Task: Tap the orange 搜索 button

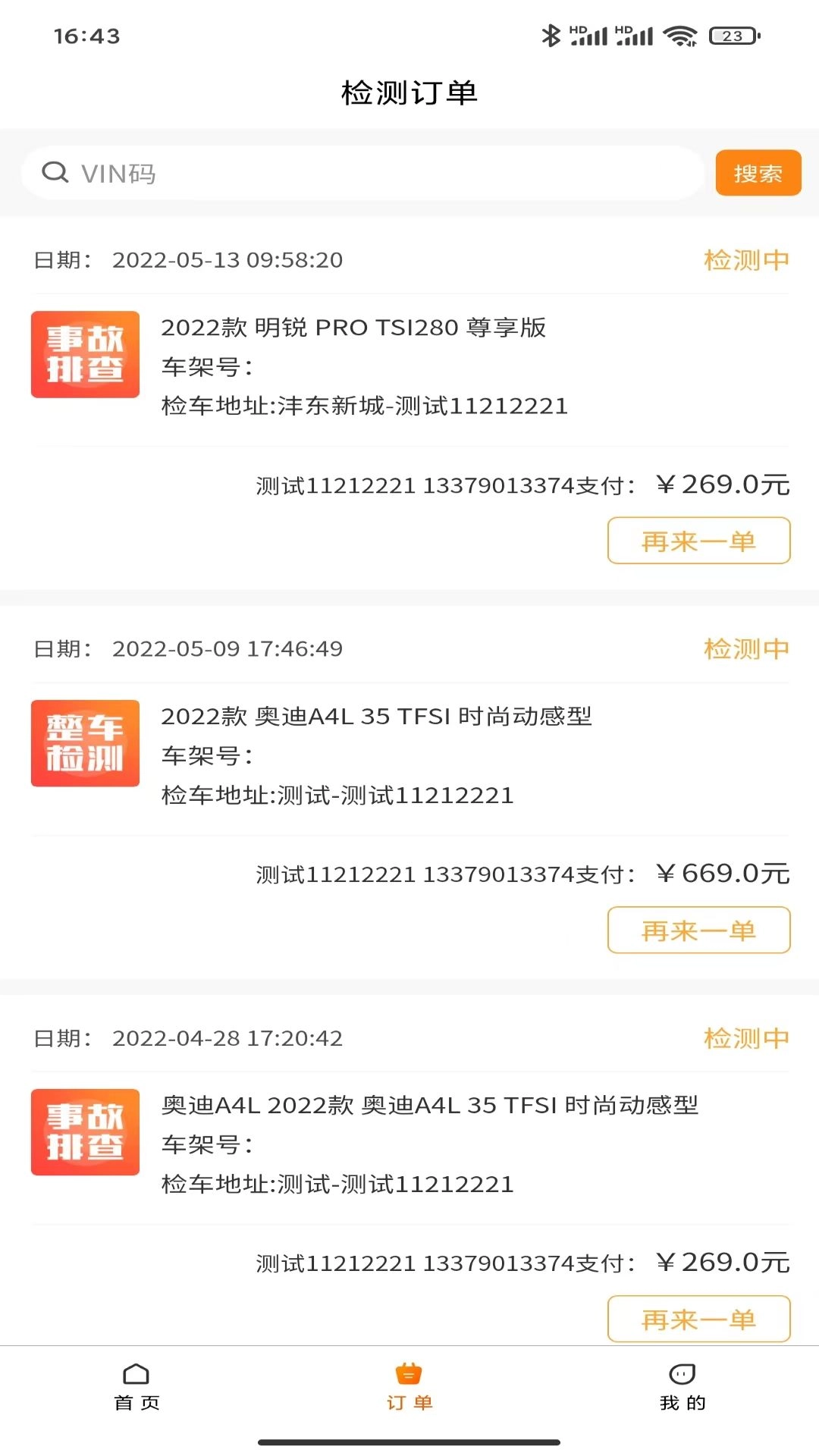Action: coord(758,174)
